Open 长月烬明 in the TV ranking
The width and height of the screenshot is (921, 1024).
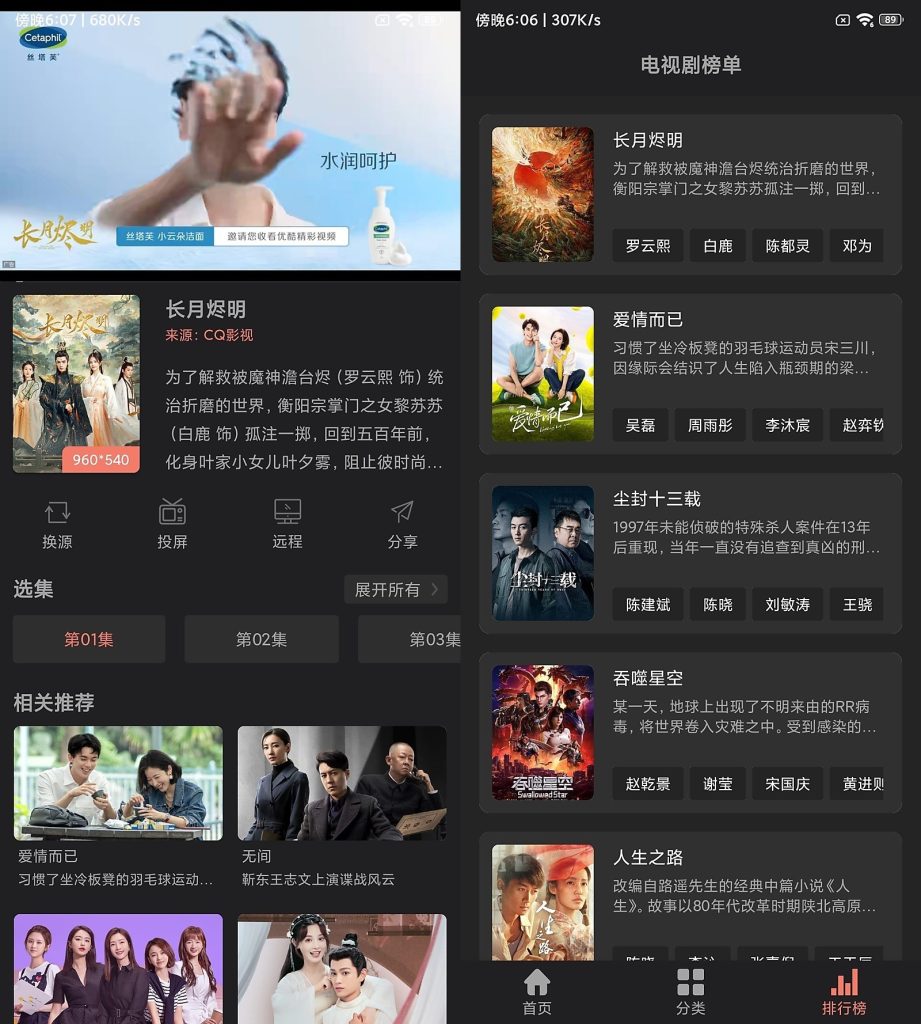click(690, 194)
